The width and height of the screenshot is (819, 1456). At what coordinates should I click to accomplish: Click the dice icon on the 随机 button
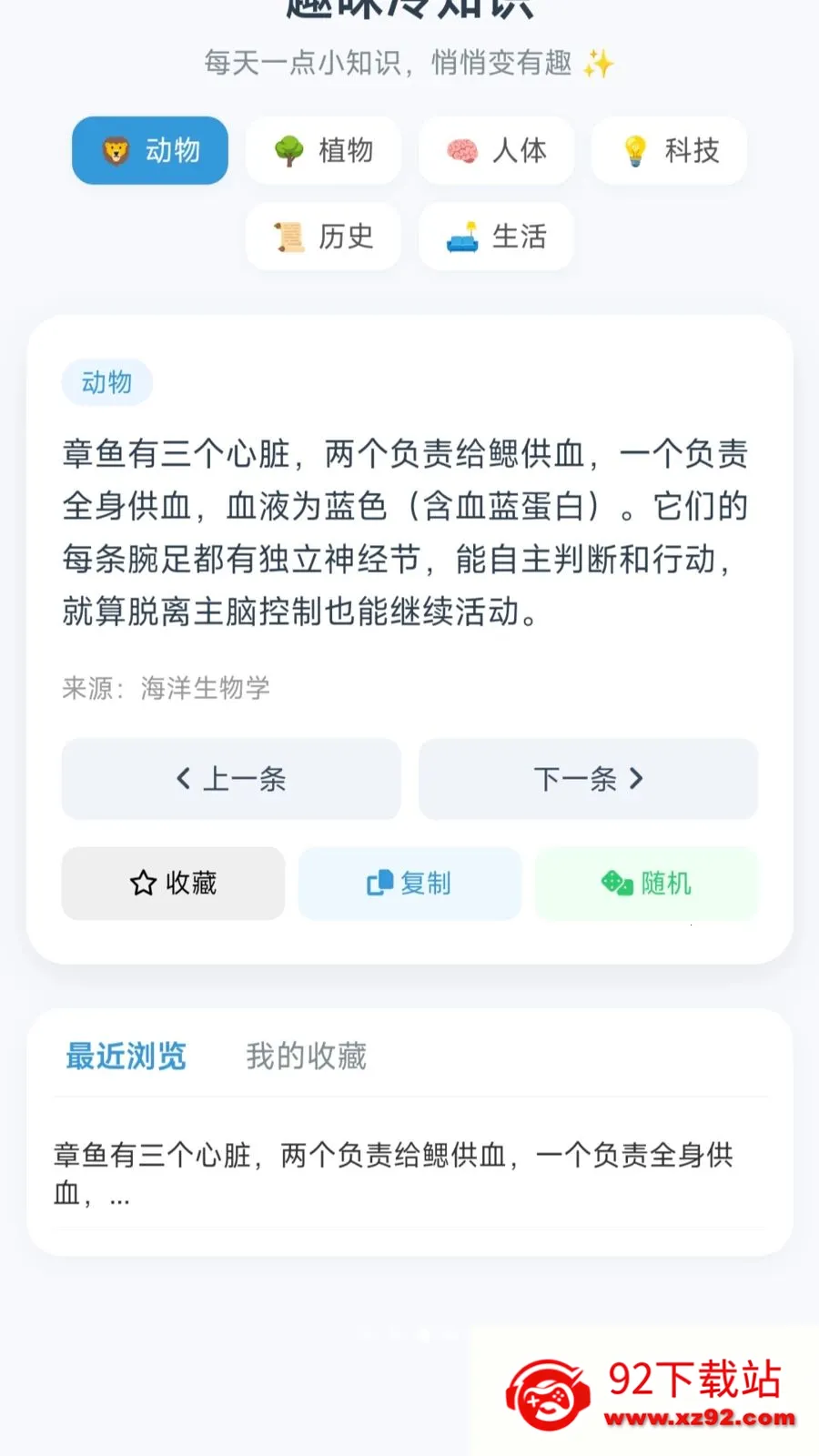tap(615, 883)
